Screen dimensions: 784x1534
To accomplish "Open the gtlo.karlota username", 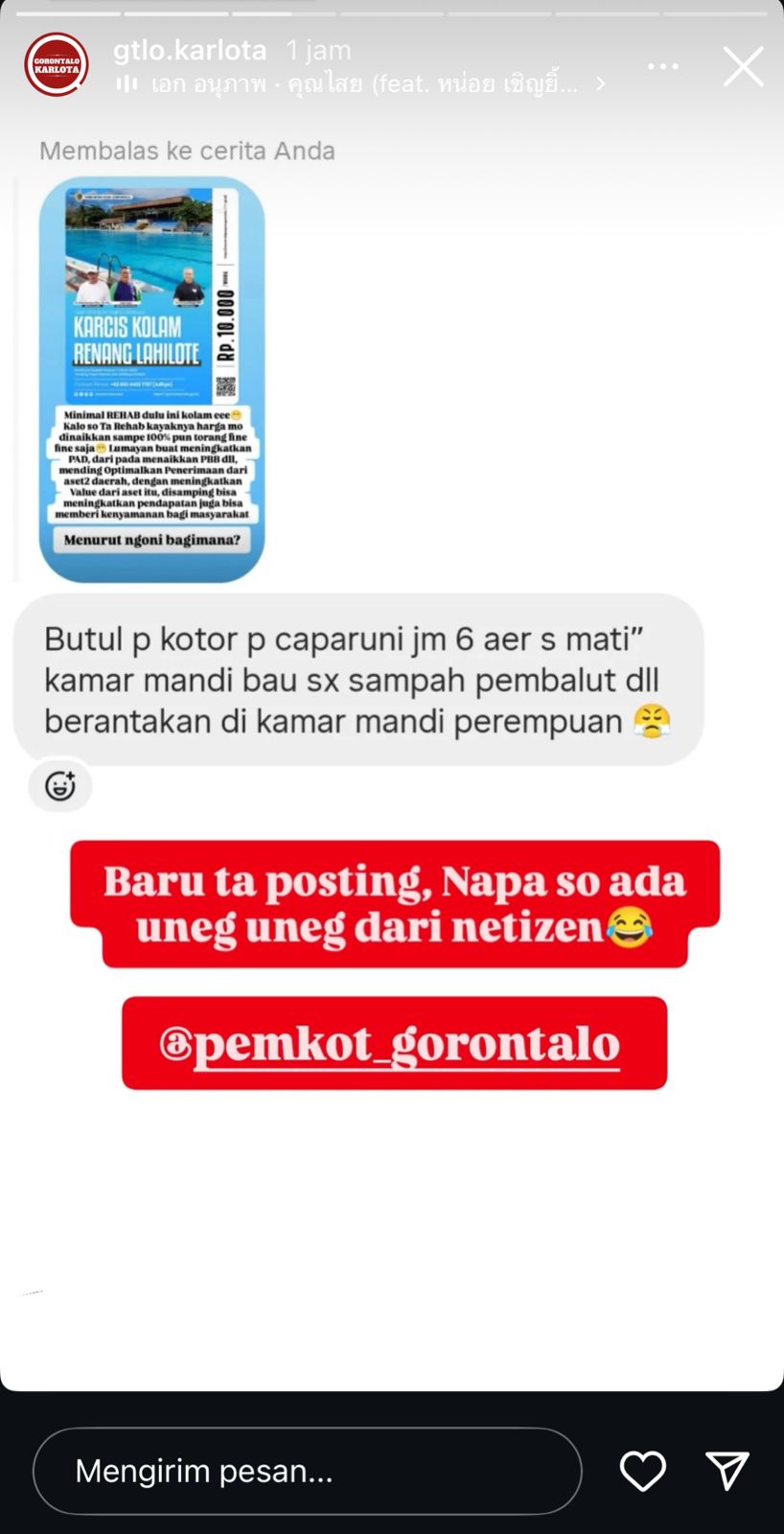I will [190, 50].
